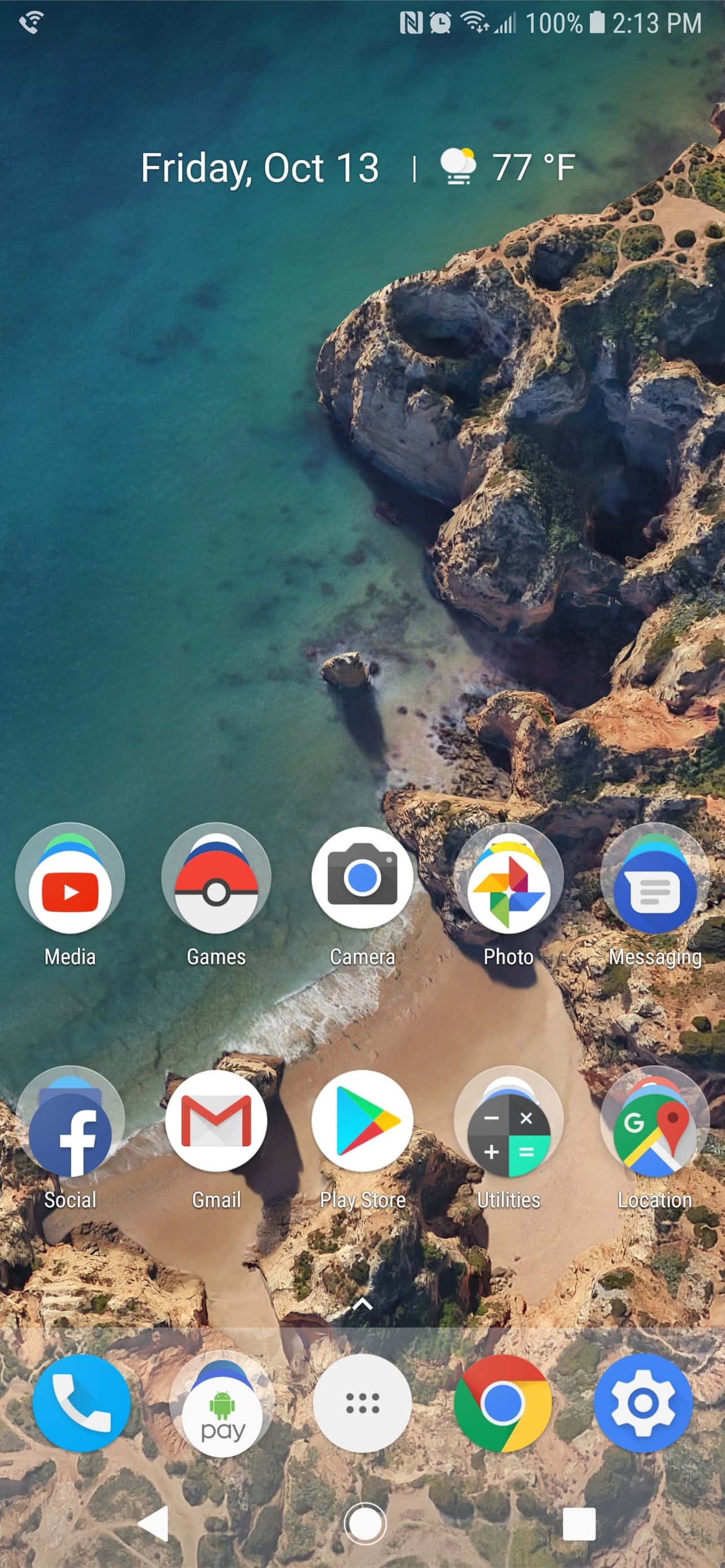Tap the recent apps button

tap(578, 1524)
